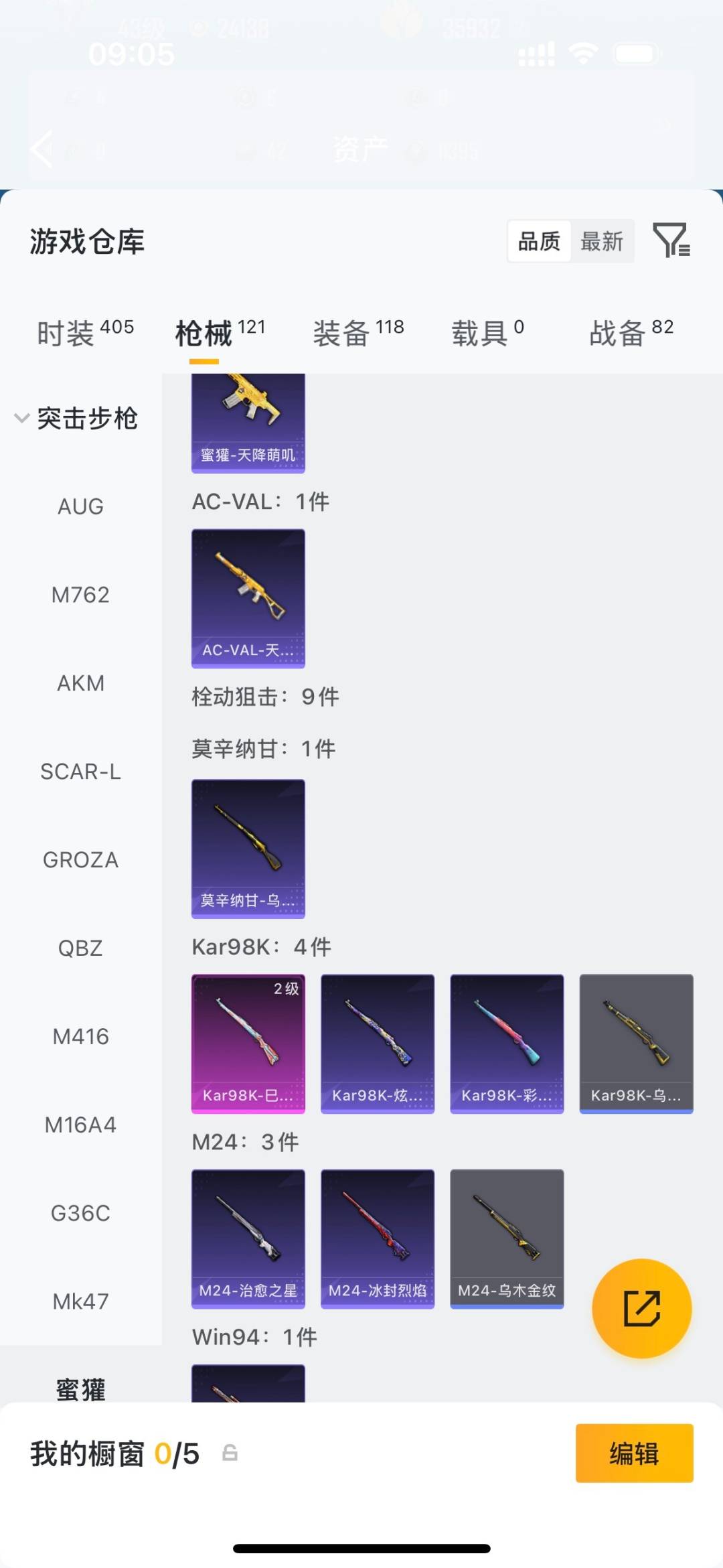
Task: Open the M24-治愈之星 skin
Action: click(x=248, y=1239)
